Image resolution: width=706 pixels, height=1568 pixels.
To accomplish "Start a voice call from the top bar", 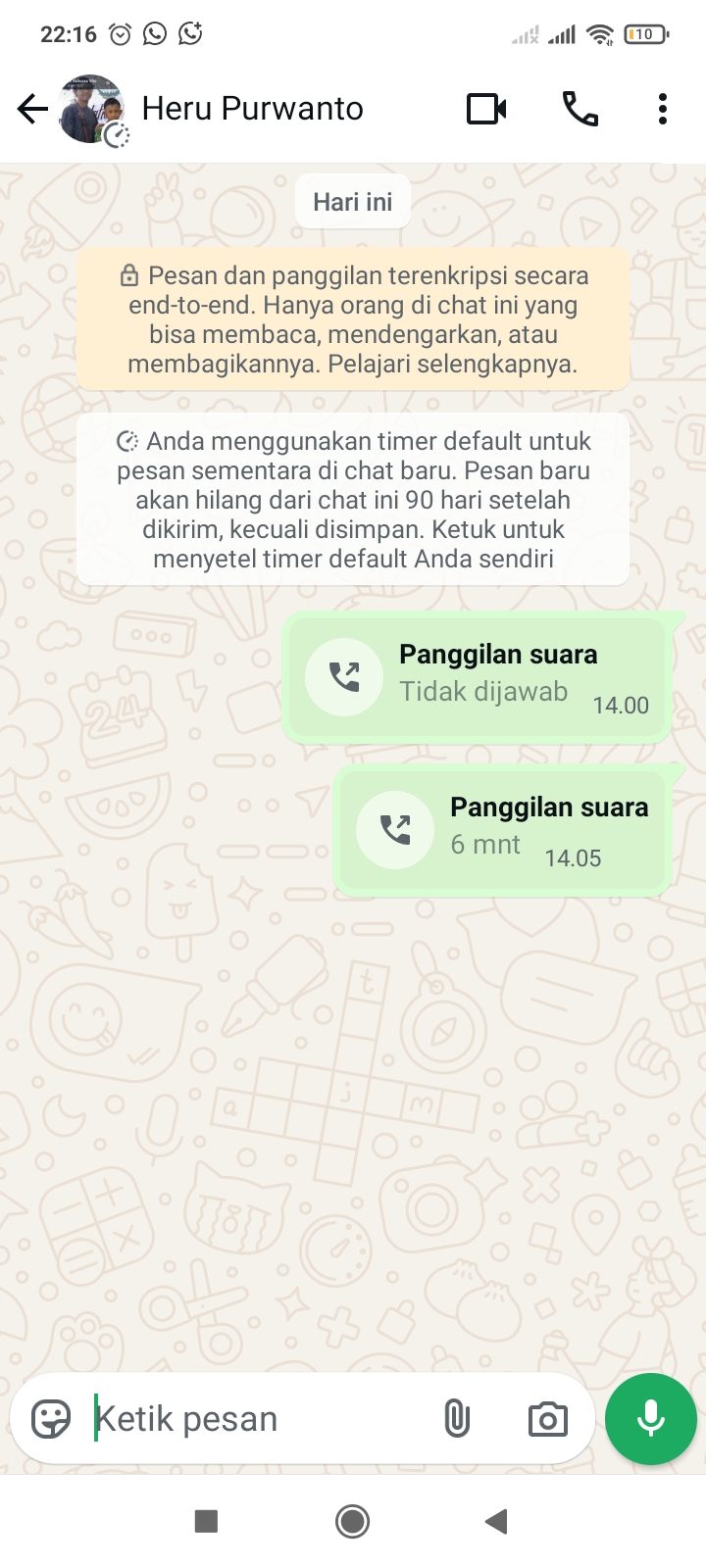I will [x=579, y=109].
